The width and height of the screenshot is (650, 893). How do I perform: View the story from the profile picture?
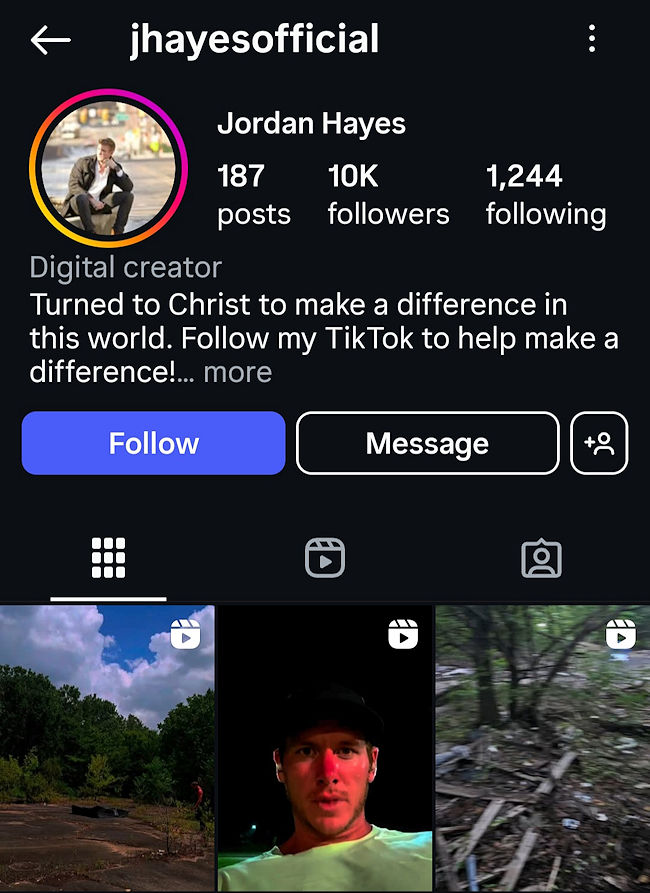109,166
